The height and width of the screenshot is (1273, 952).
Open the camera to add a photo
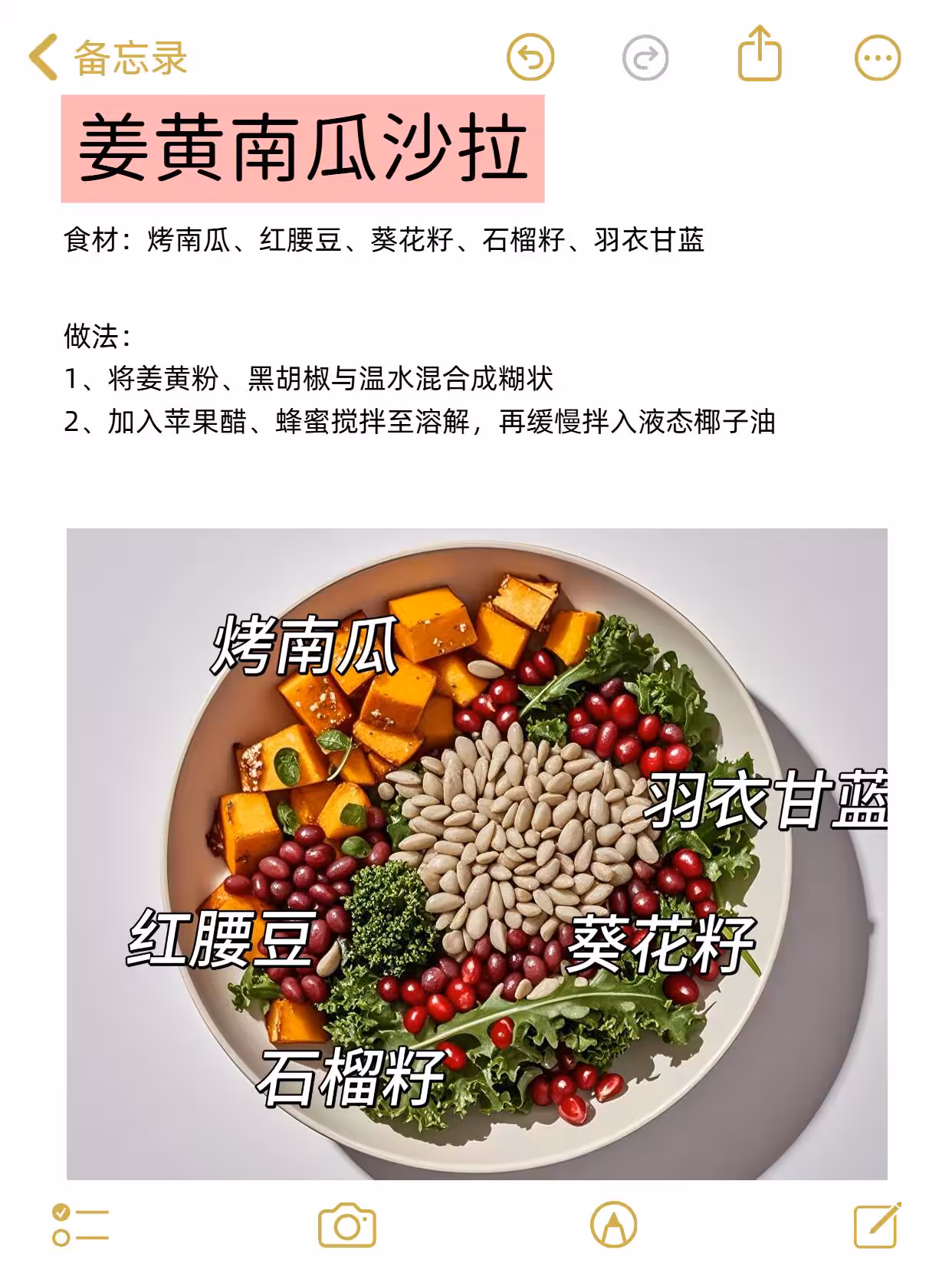point(346,1225)
